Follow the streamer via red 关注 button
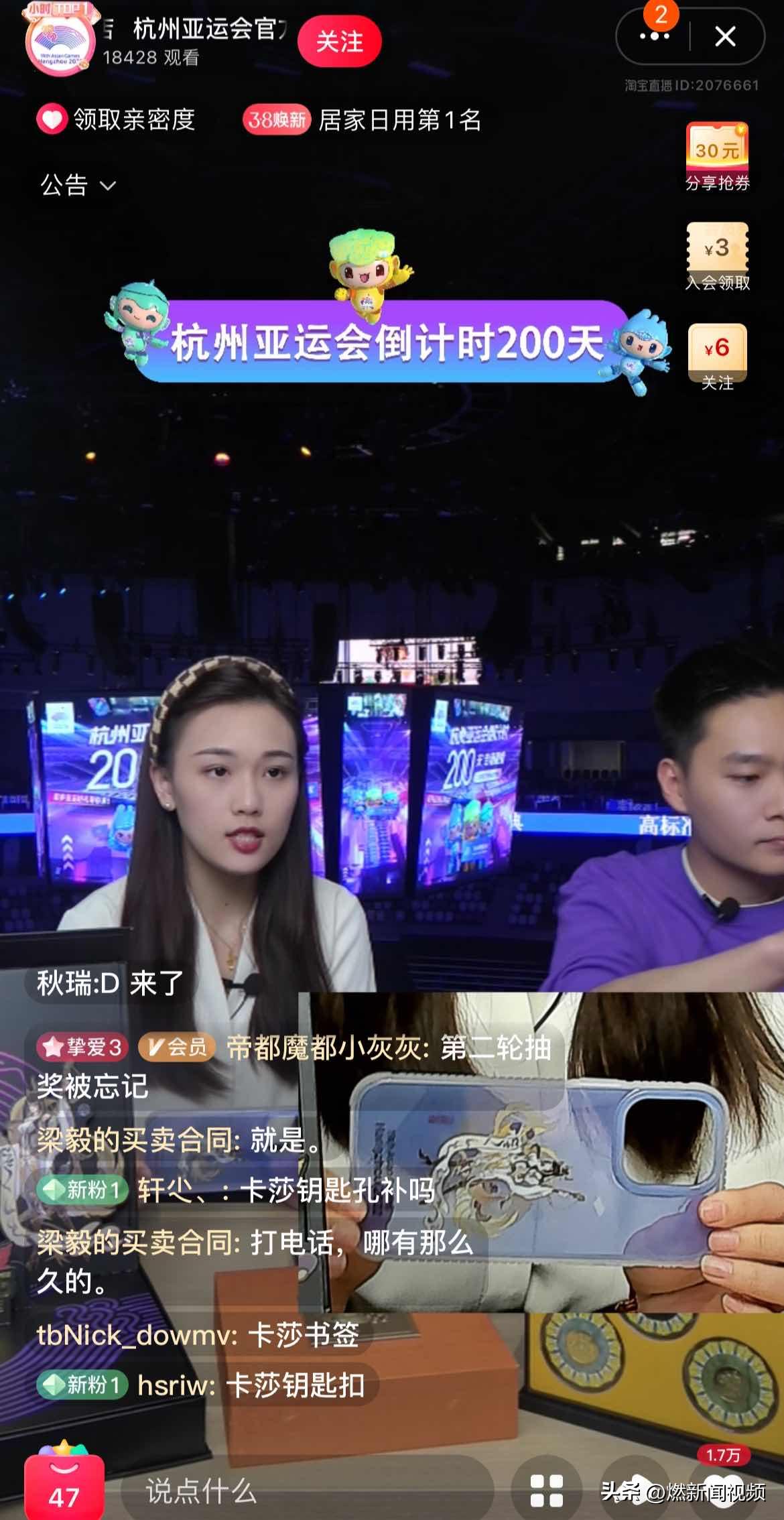Image resolution: width=784 pixels, height=1520 pixels. [x=340, y=42]
